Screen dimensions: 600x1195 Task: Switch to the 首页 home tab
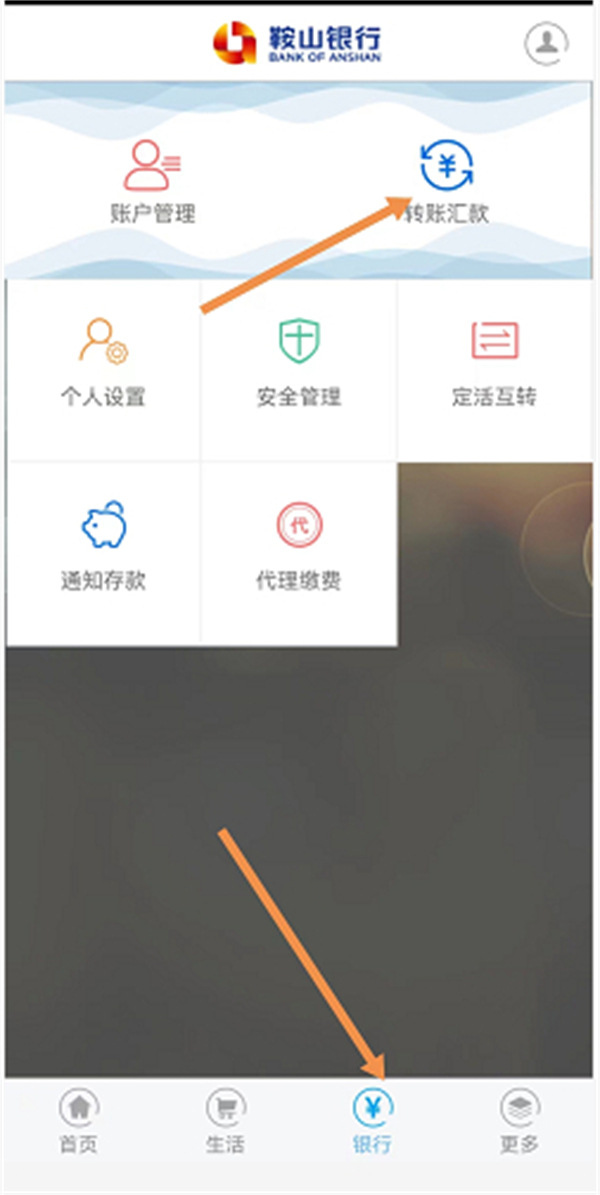tap(77, 1121)
